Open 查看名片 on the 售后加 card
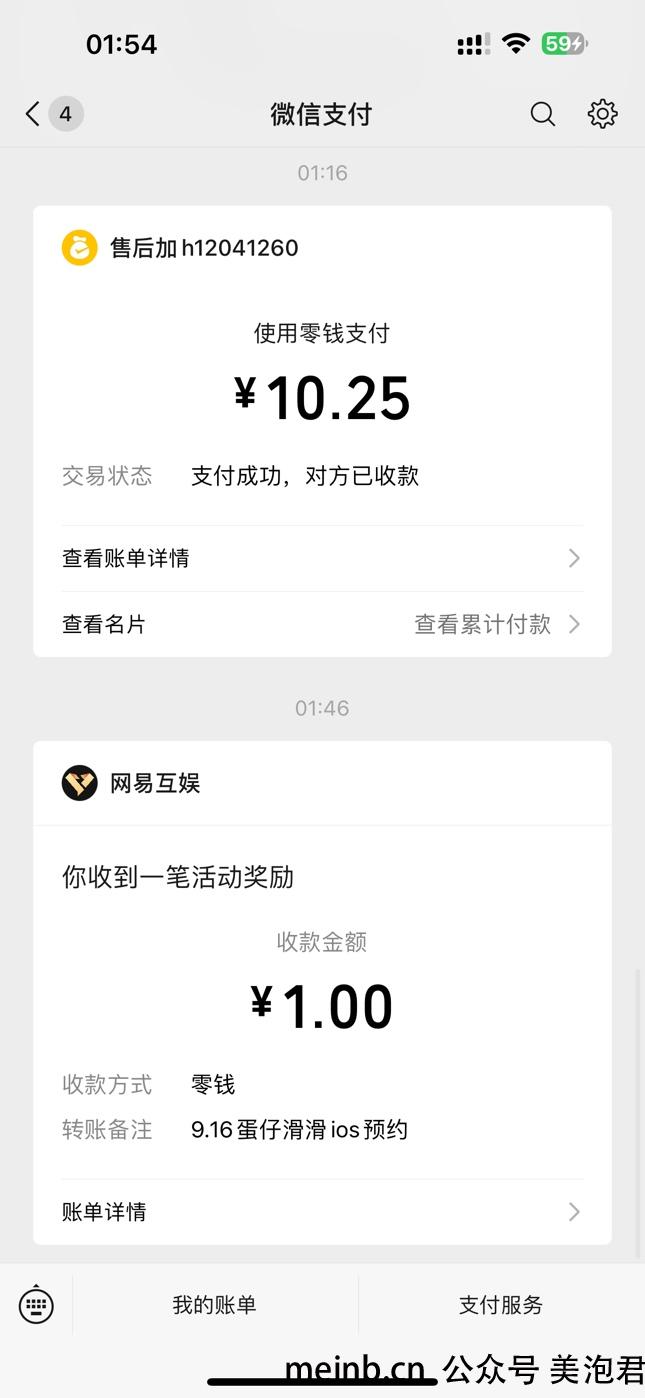The height and width of the screenshot is (1398, 645). click(104, 624)
